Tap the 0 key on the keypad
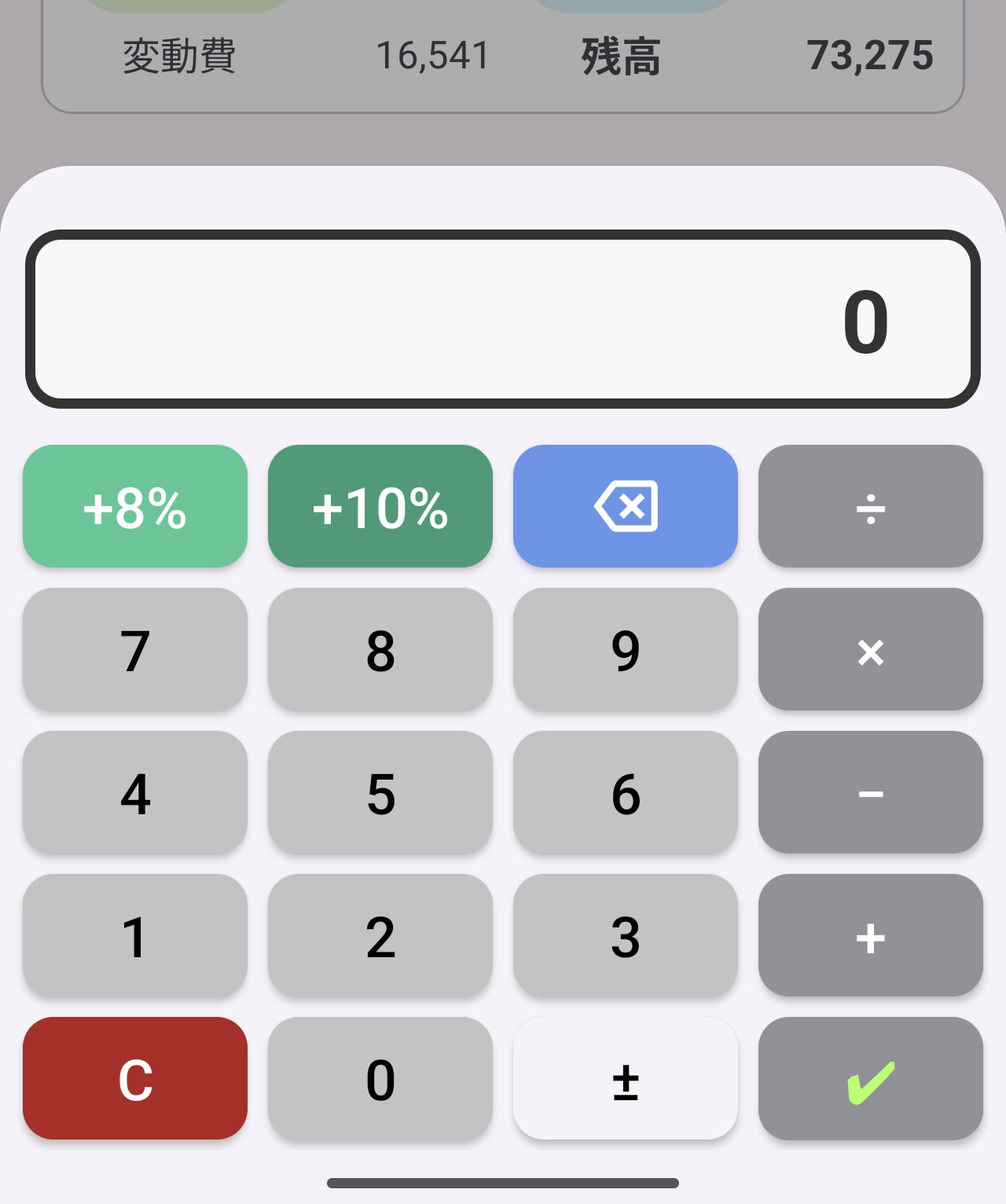1006x1204 pixels. click(380, 1079)
